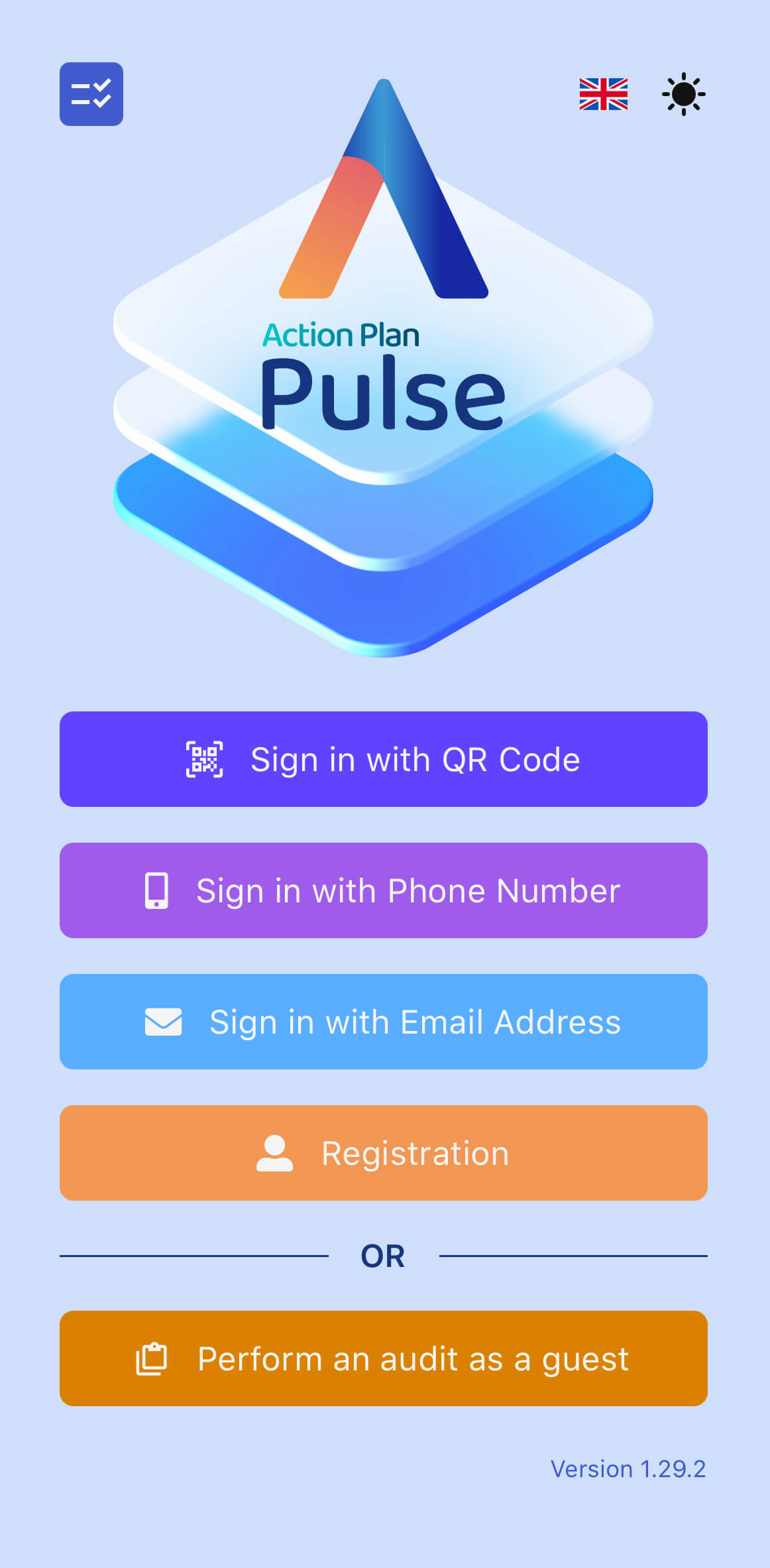Image resolution: width=770 pixels, height=1568 pixels.
Task: Select the person icon on the Registration button
Action: (276, 1152)
